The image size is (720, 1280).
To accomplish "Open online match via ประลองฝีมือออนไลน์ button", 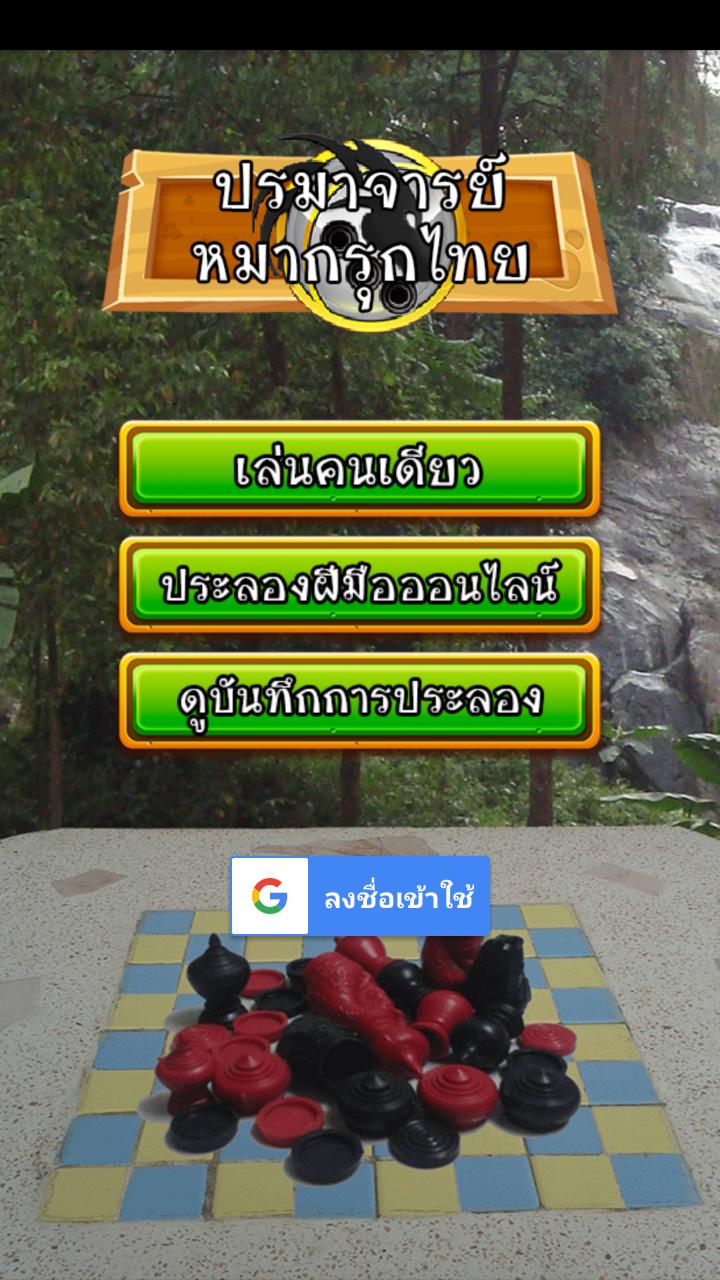I will tap(360, 587).
